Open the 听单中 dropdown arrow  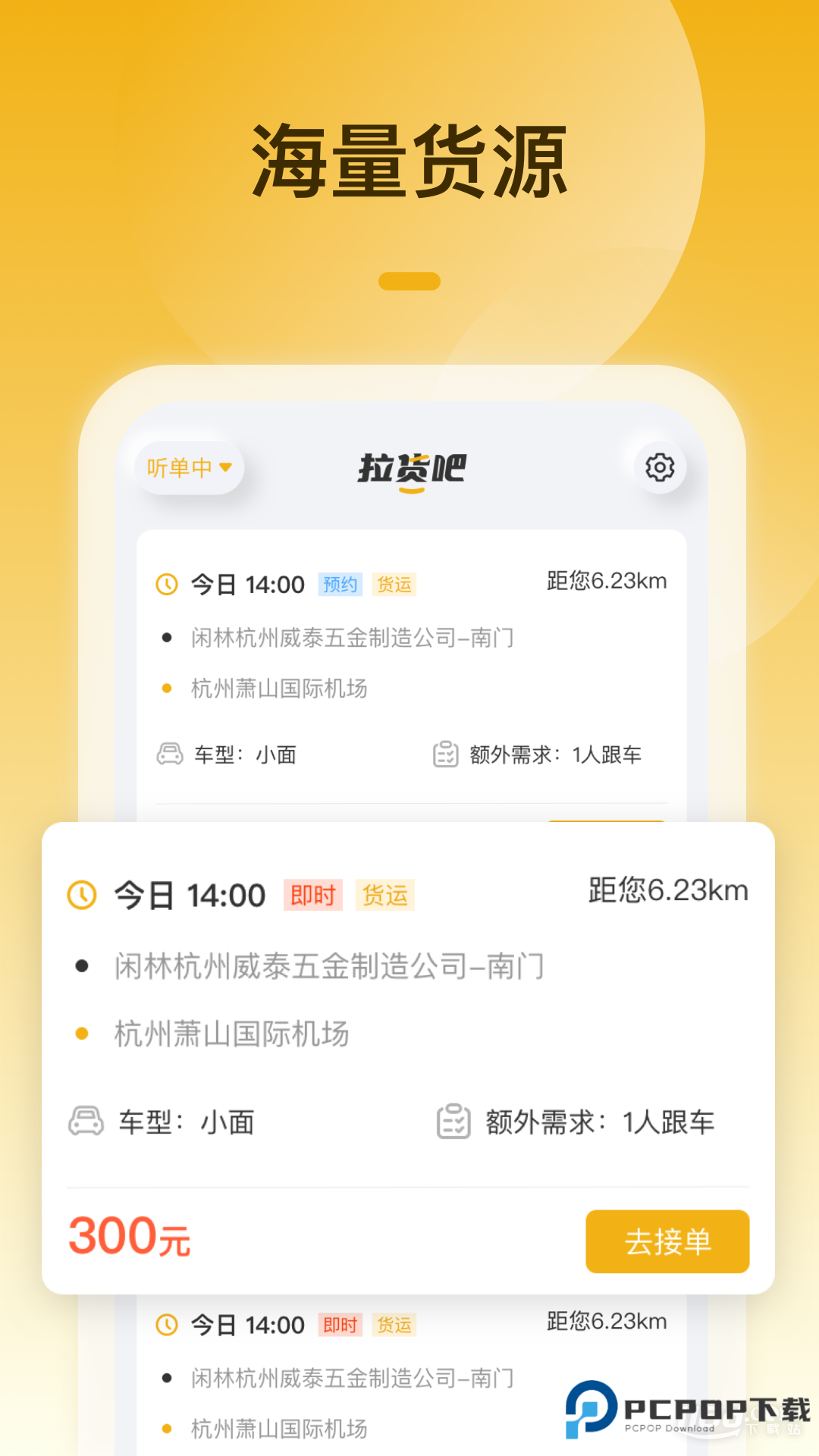226,468
